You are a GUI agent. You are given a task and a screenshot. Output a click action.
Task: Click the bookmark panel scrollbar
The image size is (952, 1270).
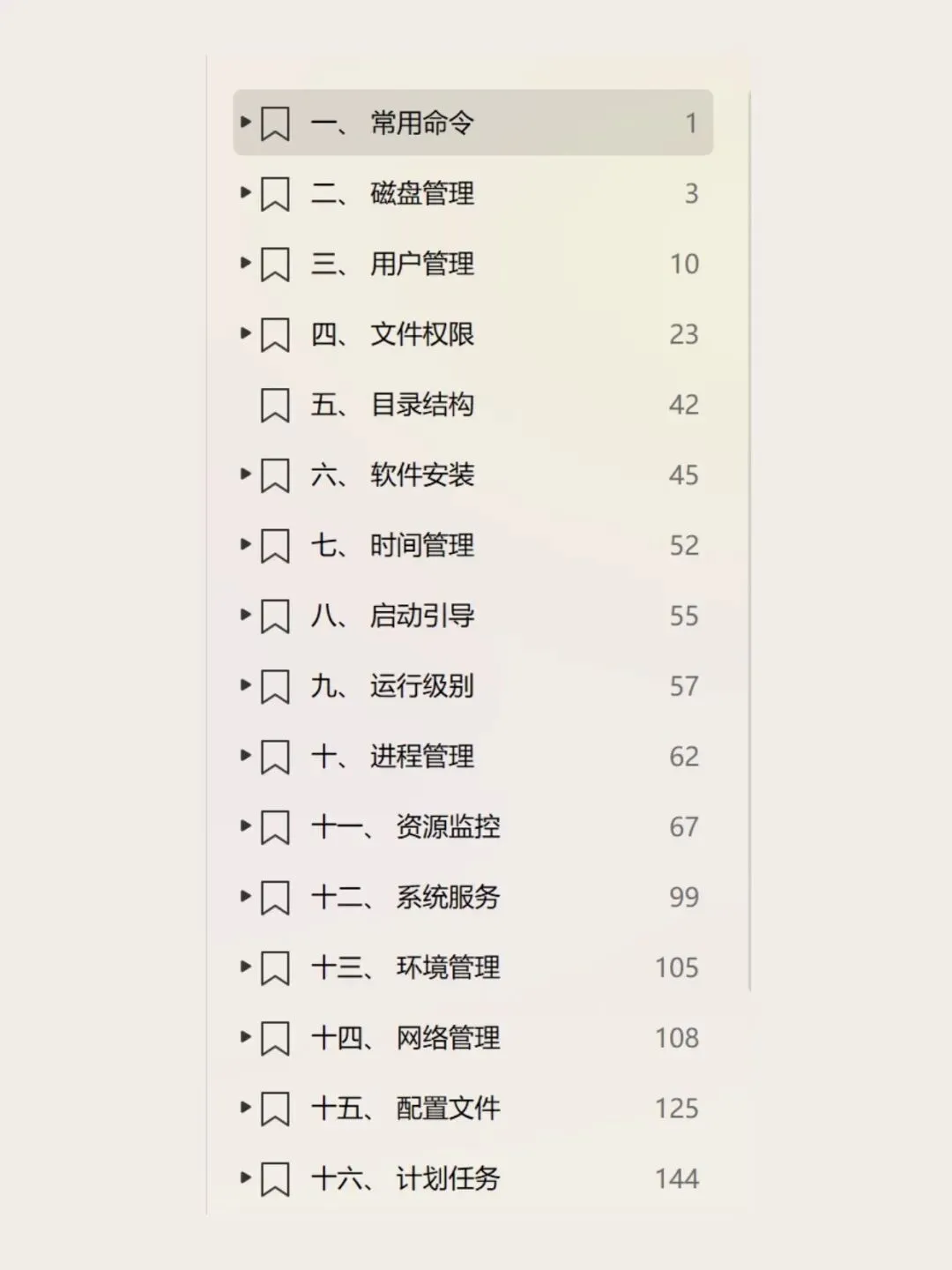coord(749,540)
